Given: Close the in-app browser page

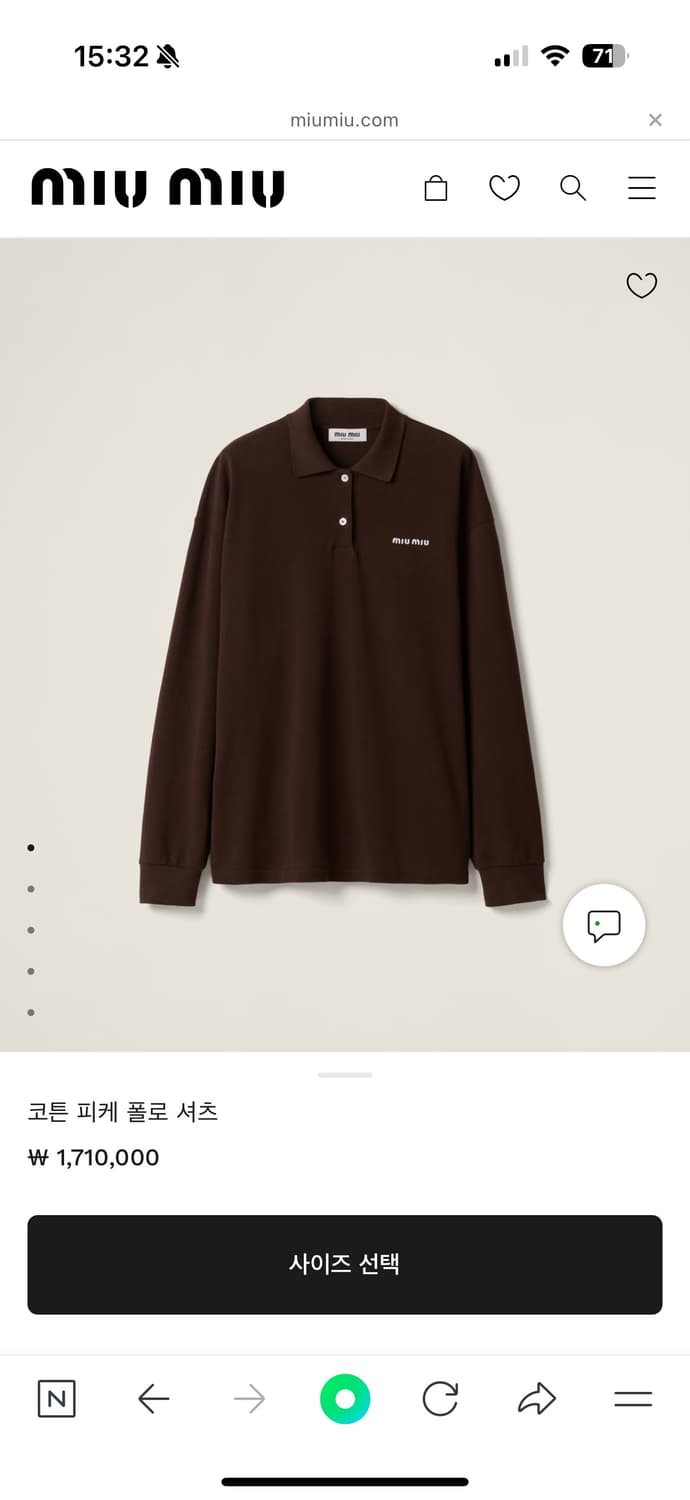Looking at the screenshot, I should click(655, 120).
